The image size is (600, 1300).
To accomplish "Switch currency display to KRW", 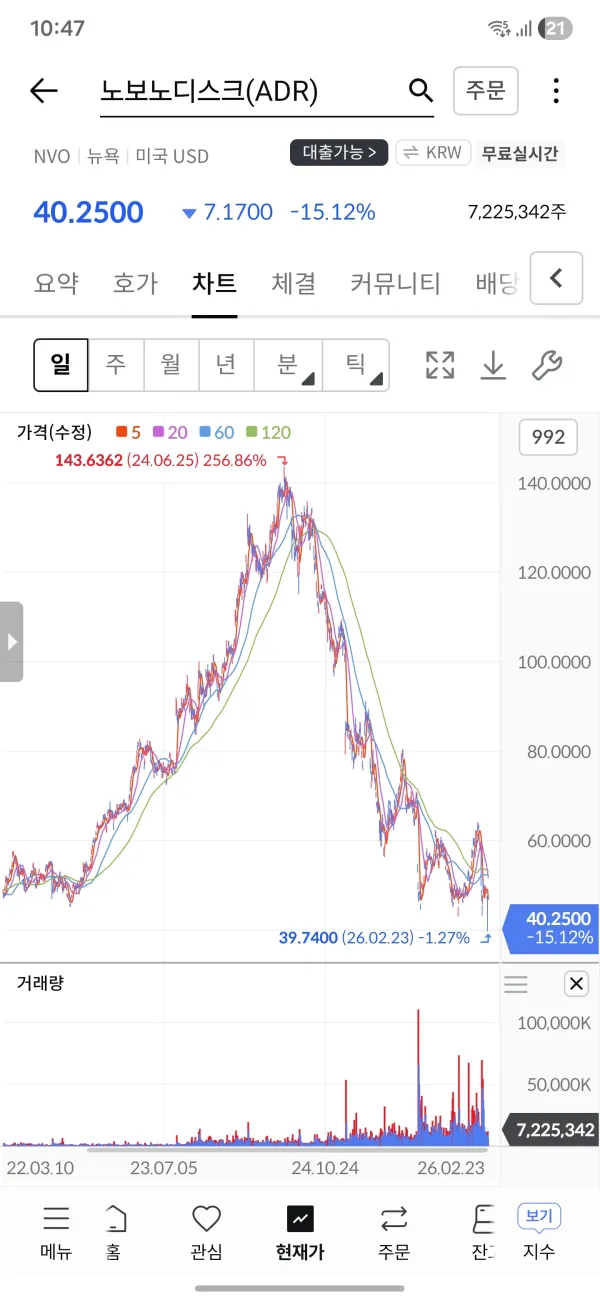I will pos(433,153).
